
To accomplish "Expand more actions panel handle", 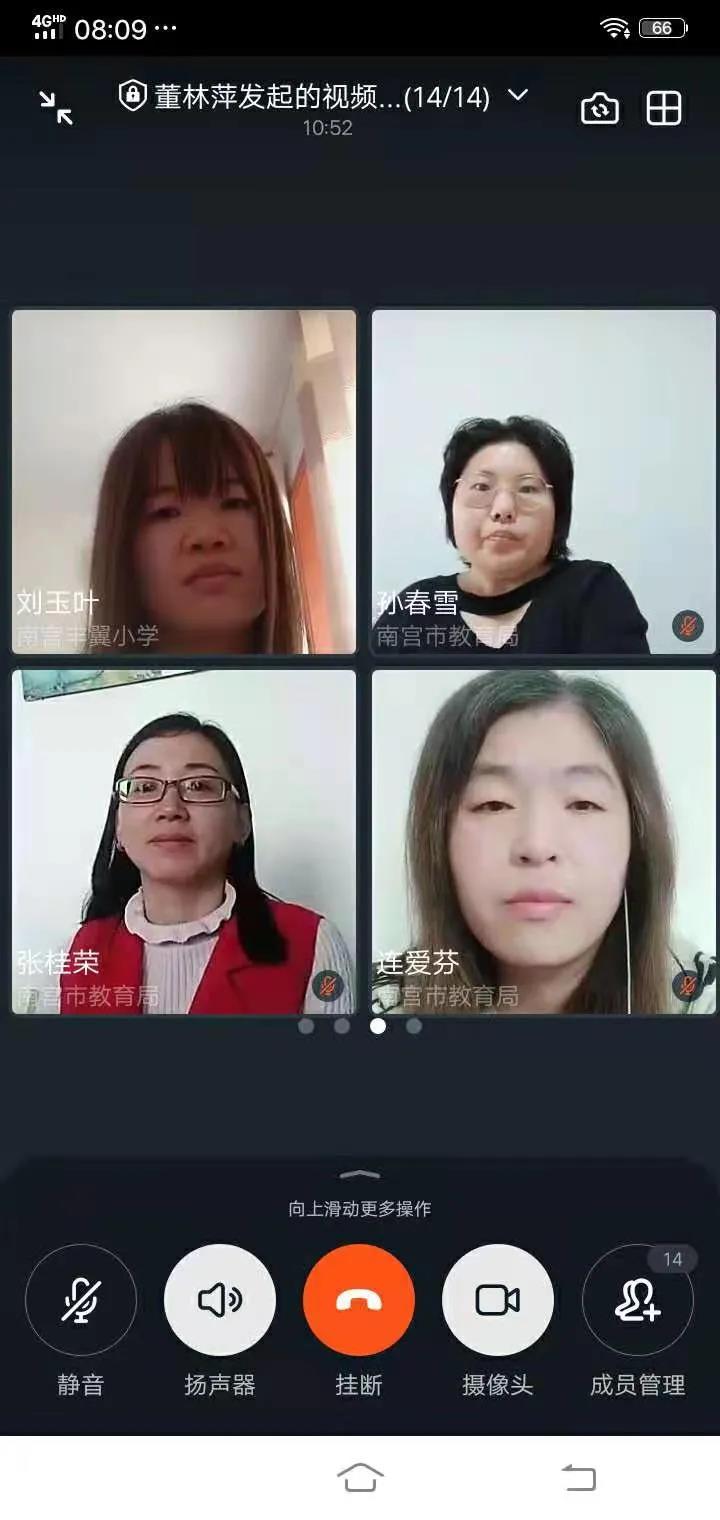I will coord(360,1174).
